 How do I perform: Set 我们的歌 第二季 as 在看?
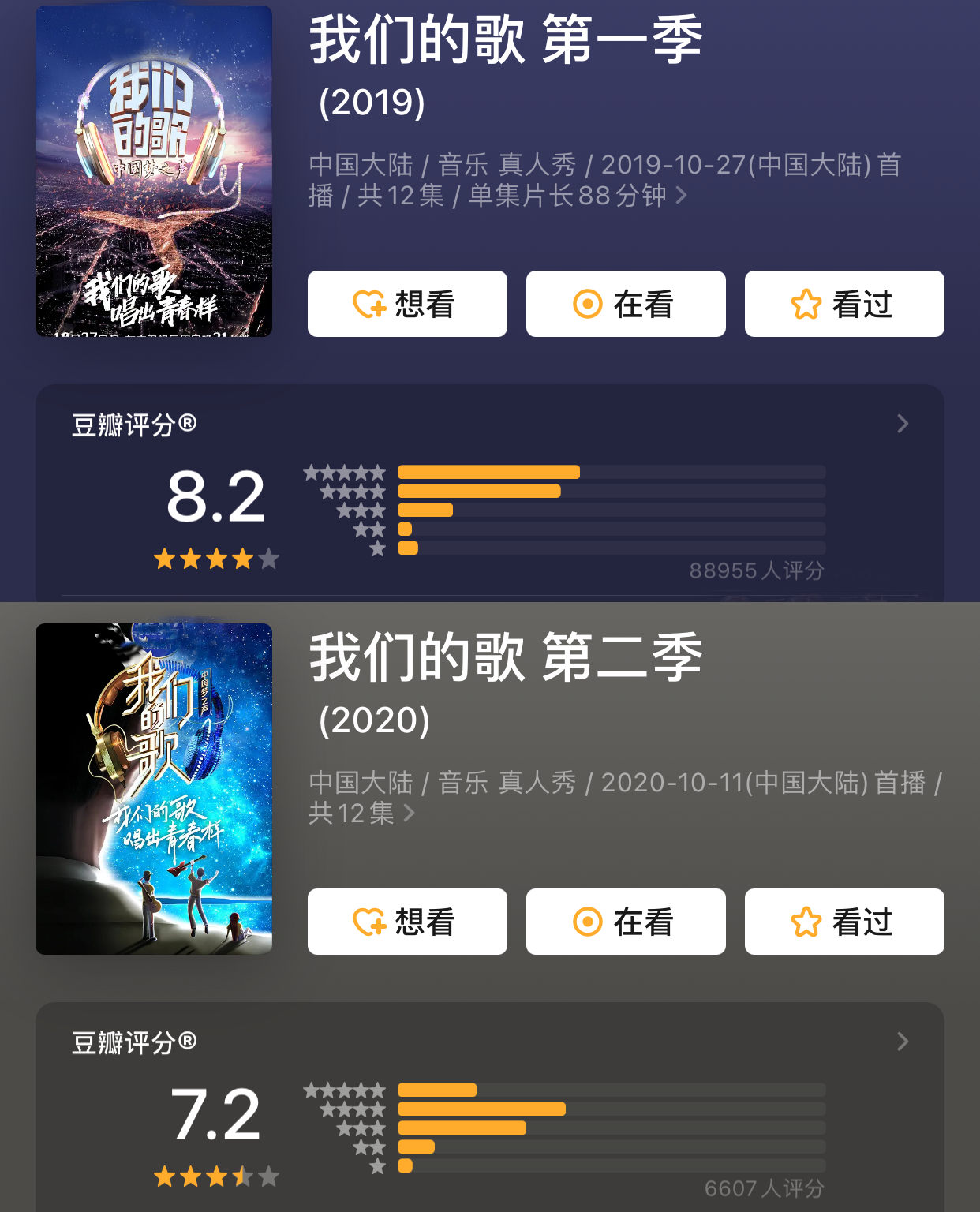tap(626, 922)
